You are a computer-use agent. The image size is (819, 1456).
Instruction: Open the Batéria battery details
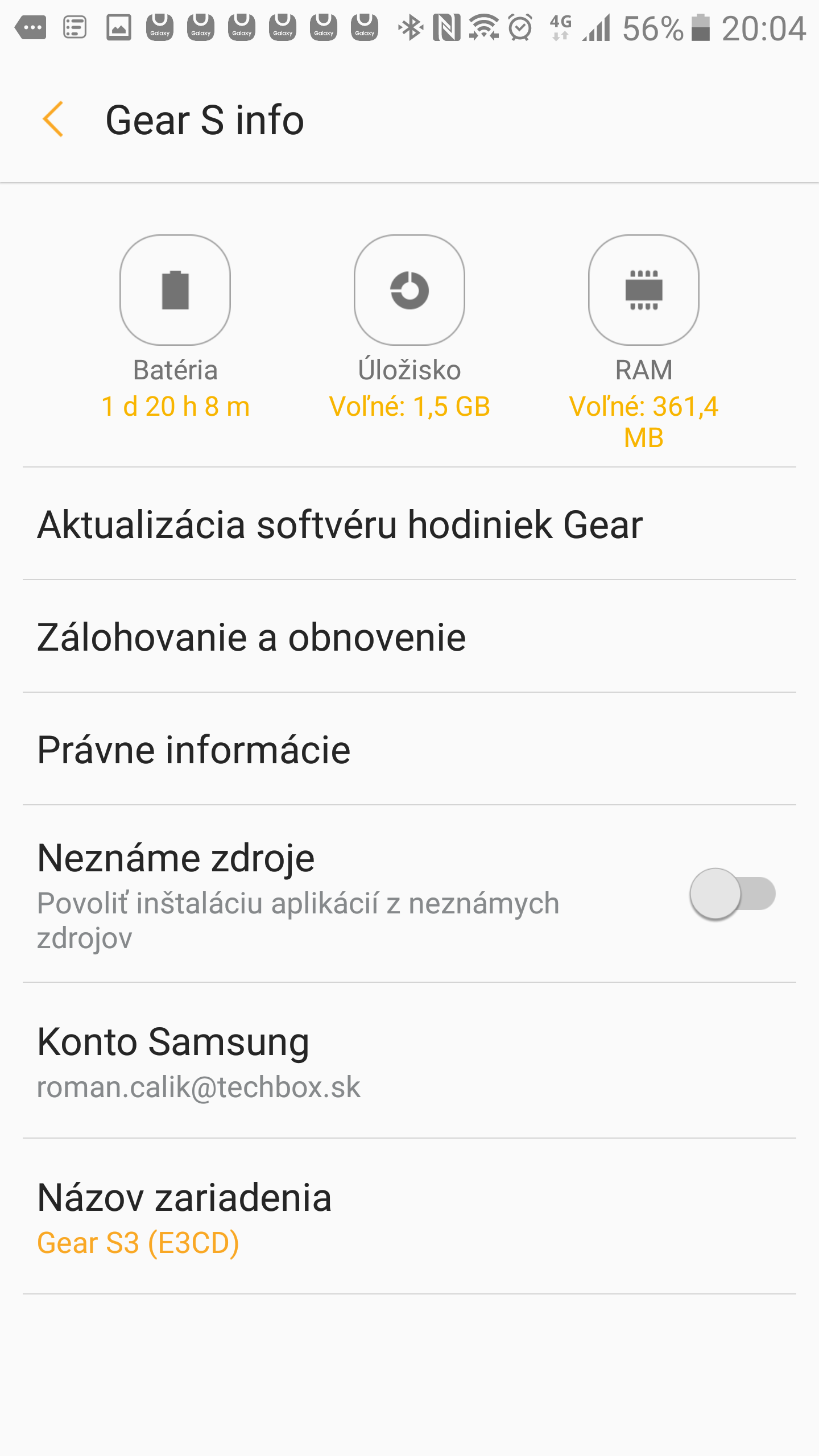(175, 290)
